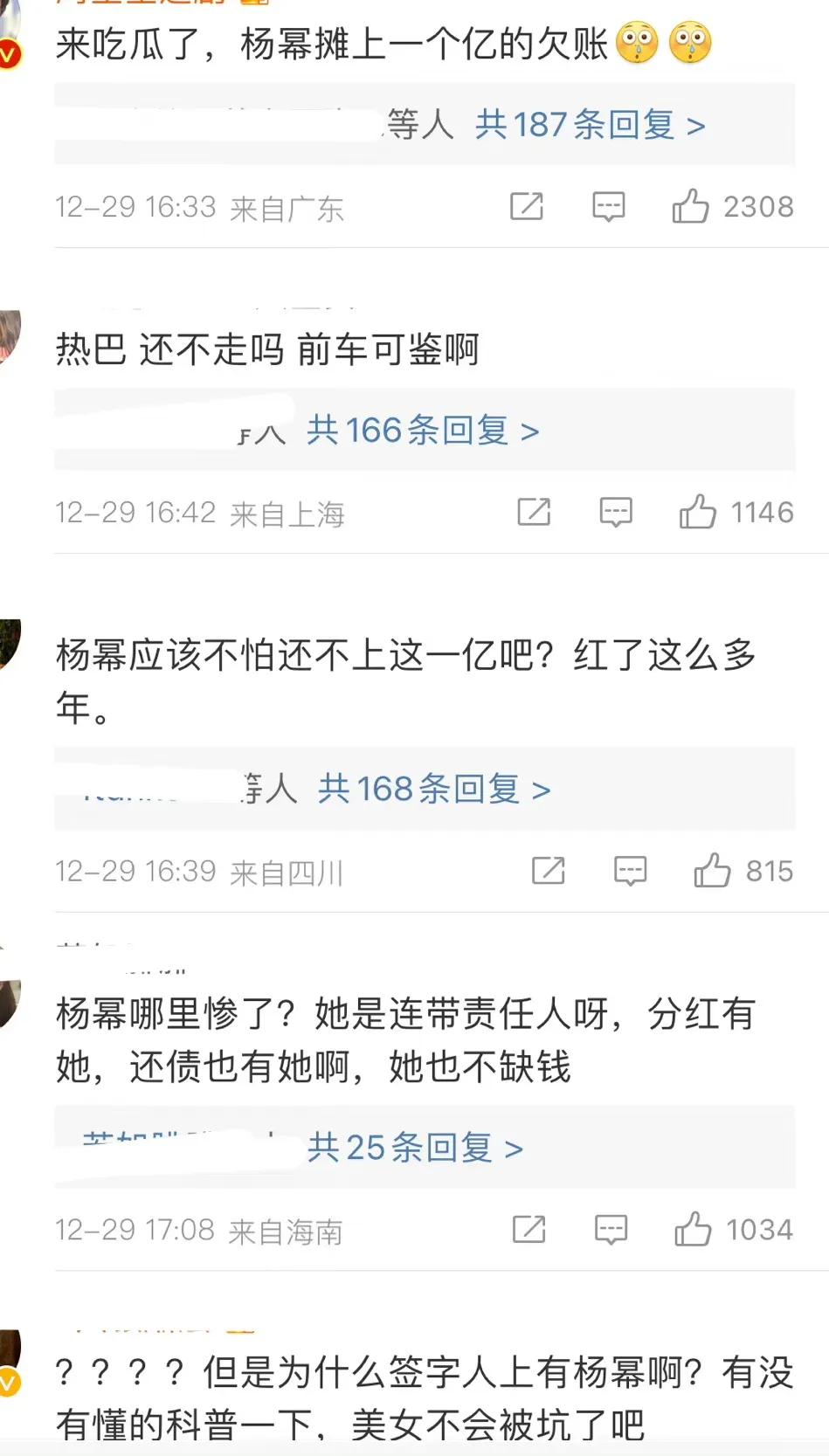Open the 166 replies thread
Image resolution: width=829 pixels, height=1456 pixels.
(423, 431)
